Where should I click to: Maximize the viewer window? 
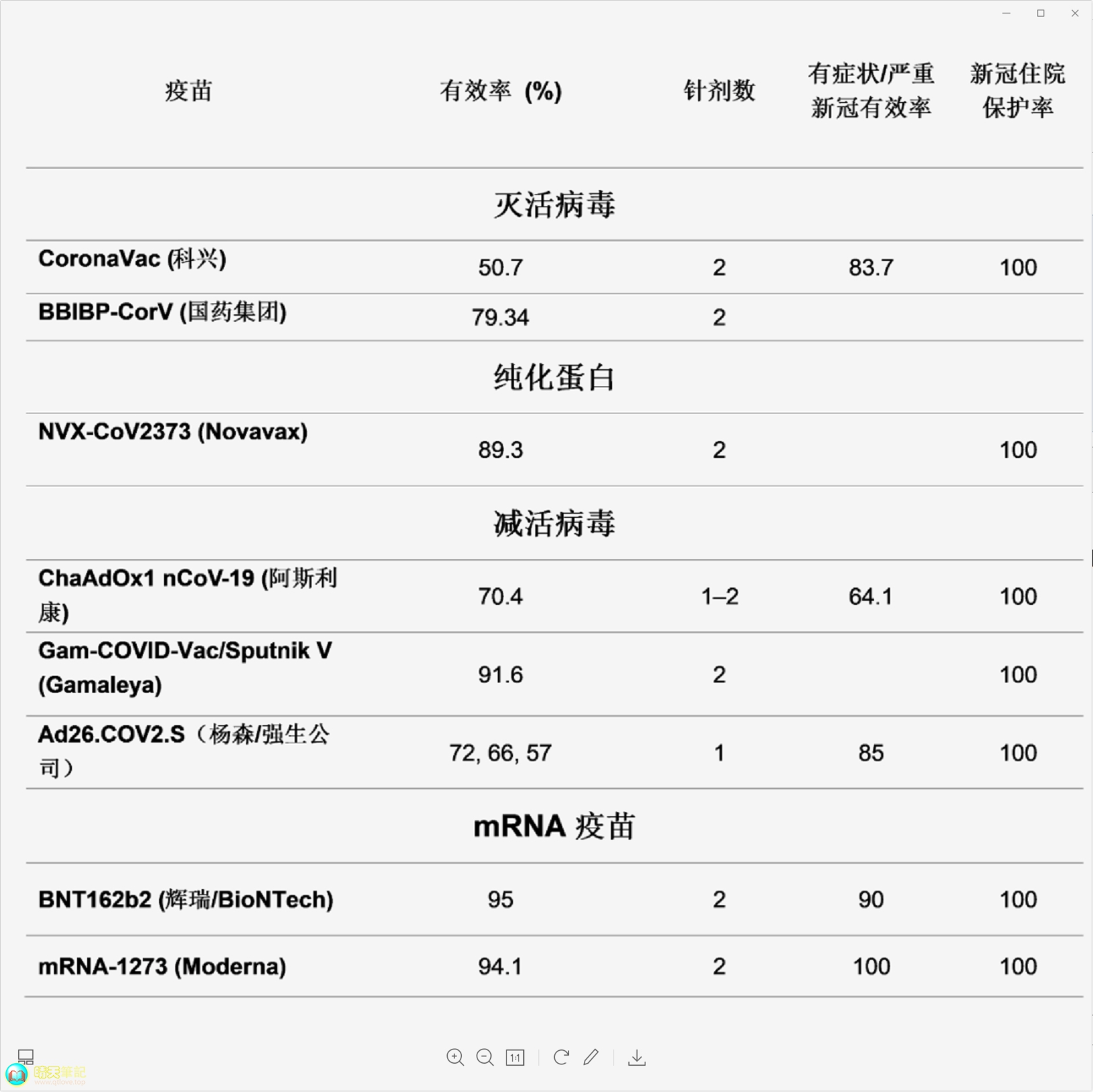click(x=1040, y=13)
